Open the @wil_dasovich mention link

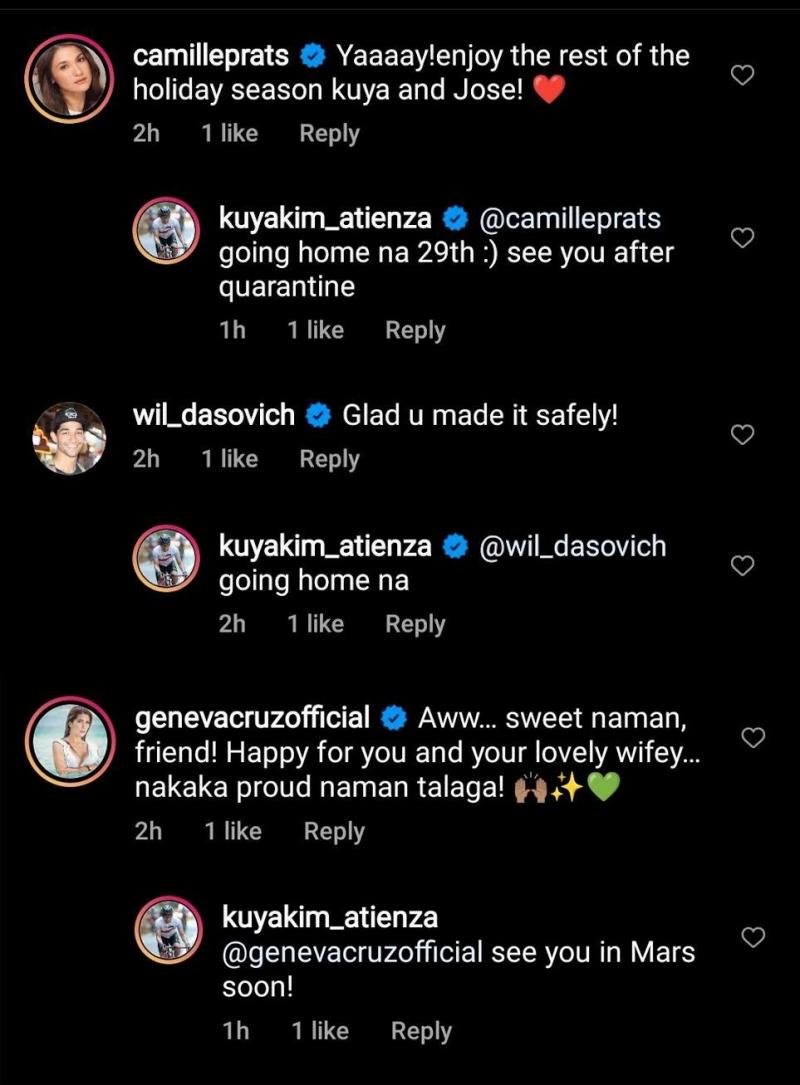[572, 547]
